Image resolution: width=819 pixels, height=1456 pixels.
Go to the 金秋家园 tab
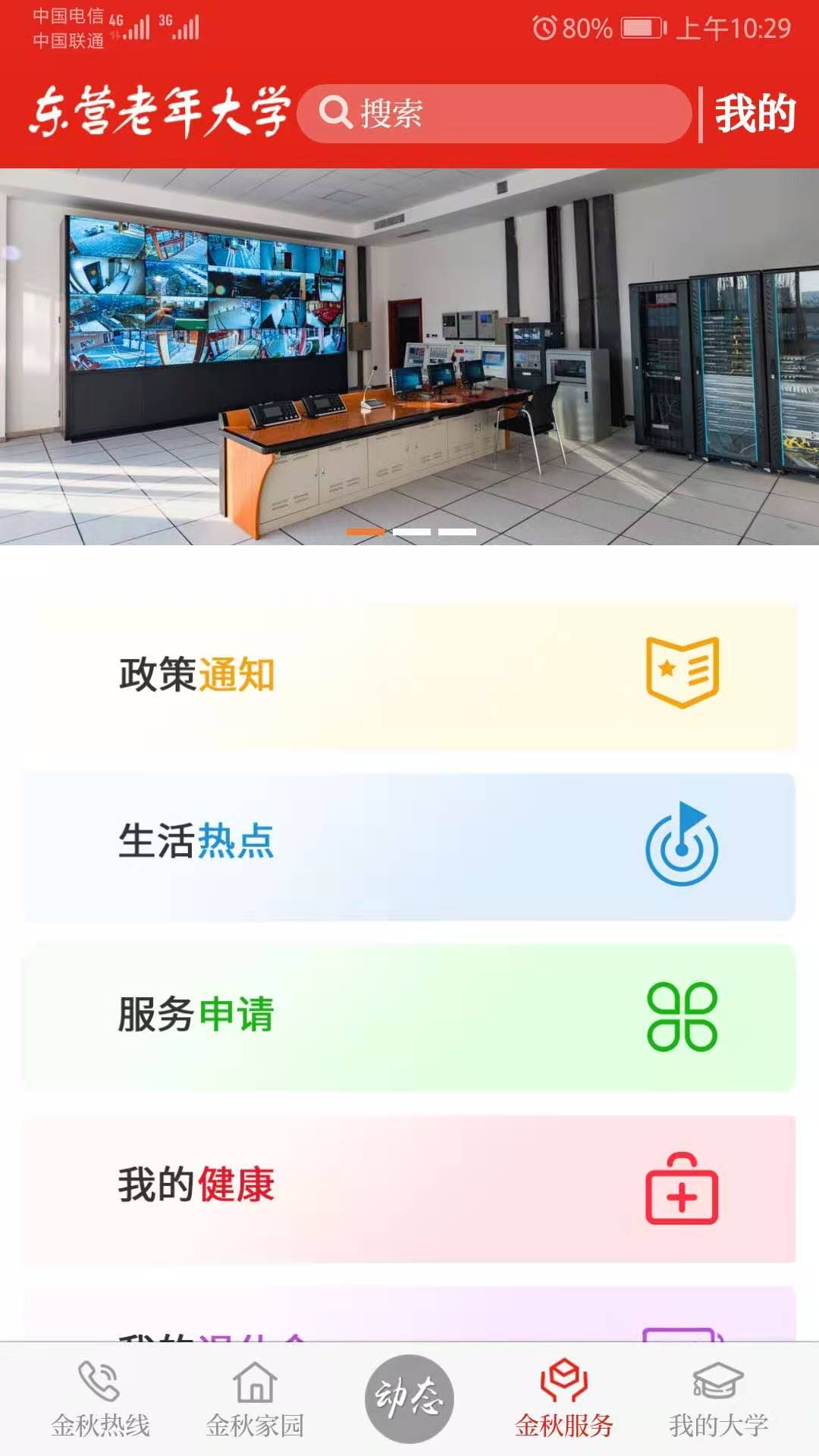[x=255, y=1399]
